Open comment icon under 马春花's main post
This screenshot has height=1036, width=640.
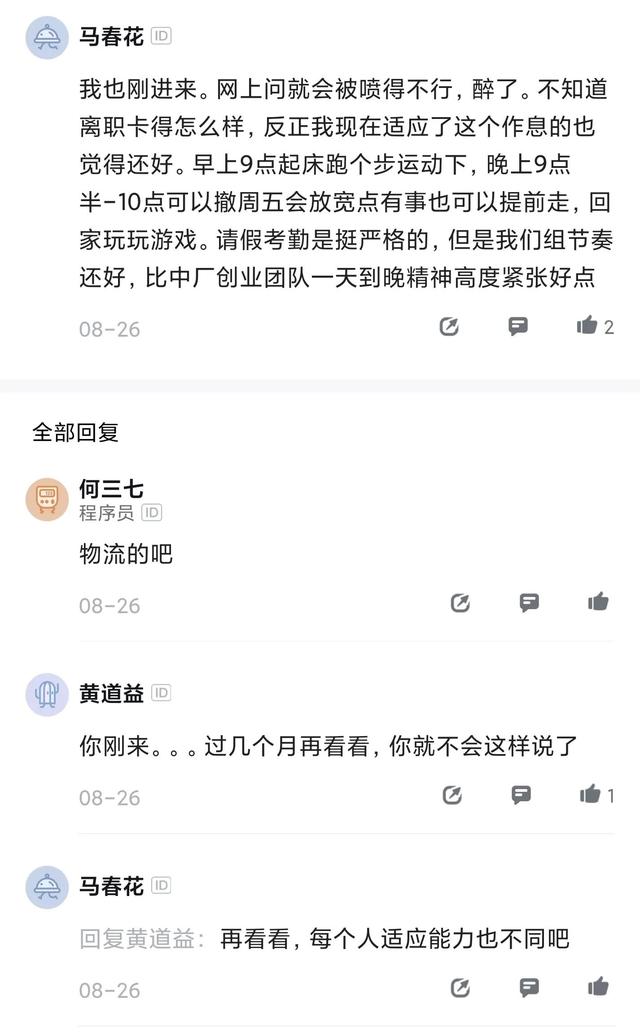pyautogui.click(x=518, y=326)
